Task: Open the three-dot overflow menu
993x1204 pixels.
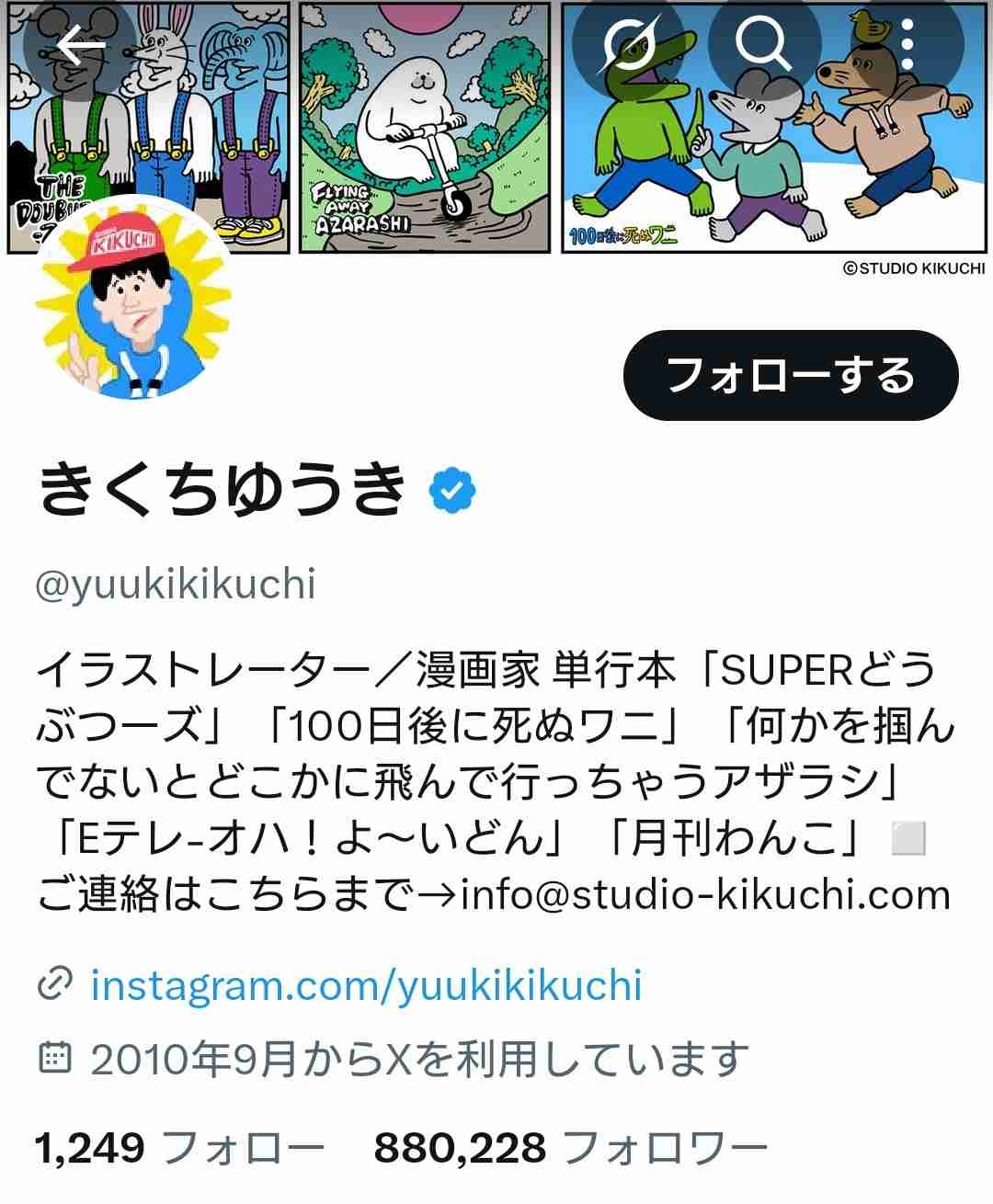Action: tap(907, 46)
